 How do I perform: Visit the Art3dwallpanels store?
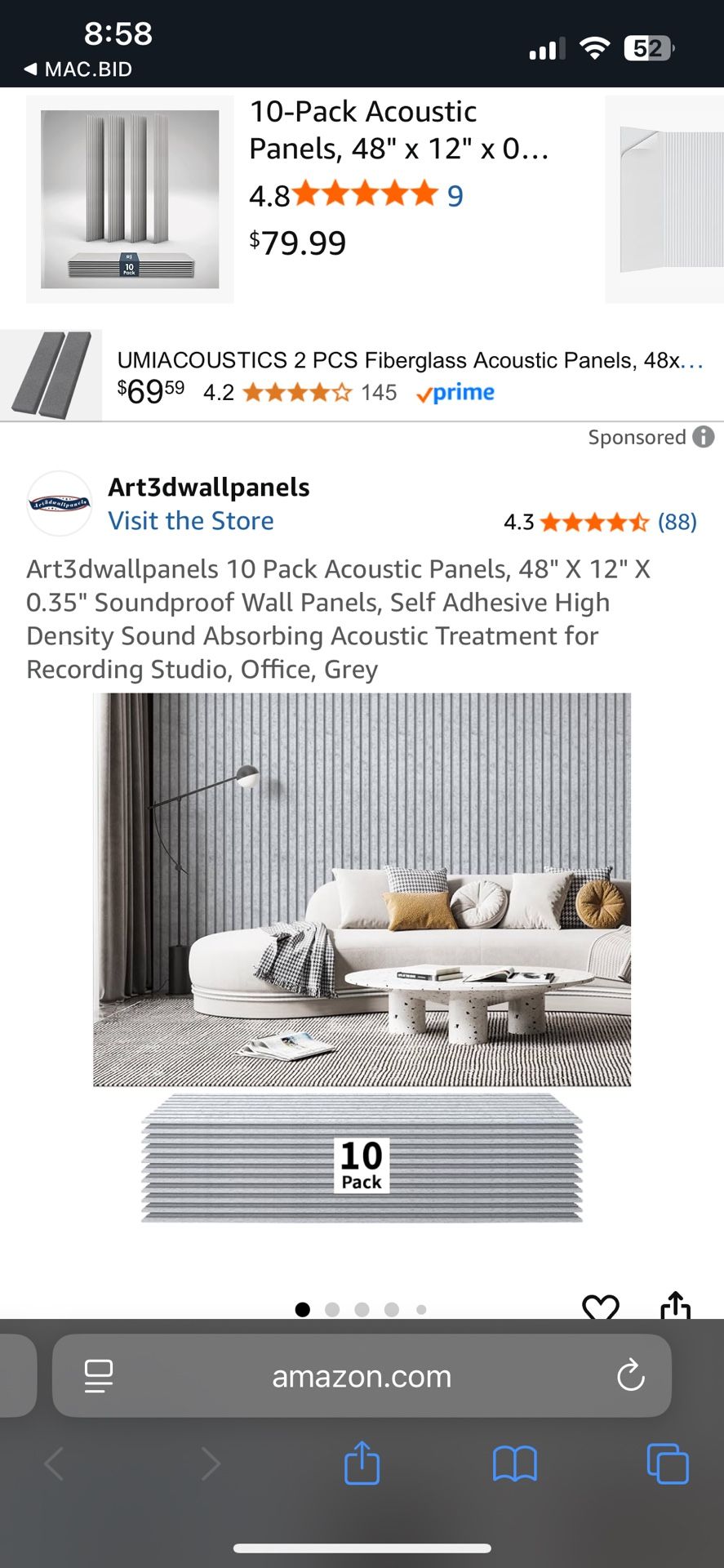click(191, 521)
